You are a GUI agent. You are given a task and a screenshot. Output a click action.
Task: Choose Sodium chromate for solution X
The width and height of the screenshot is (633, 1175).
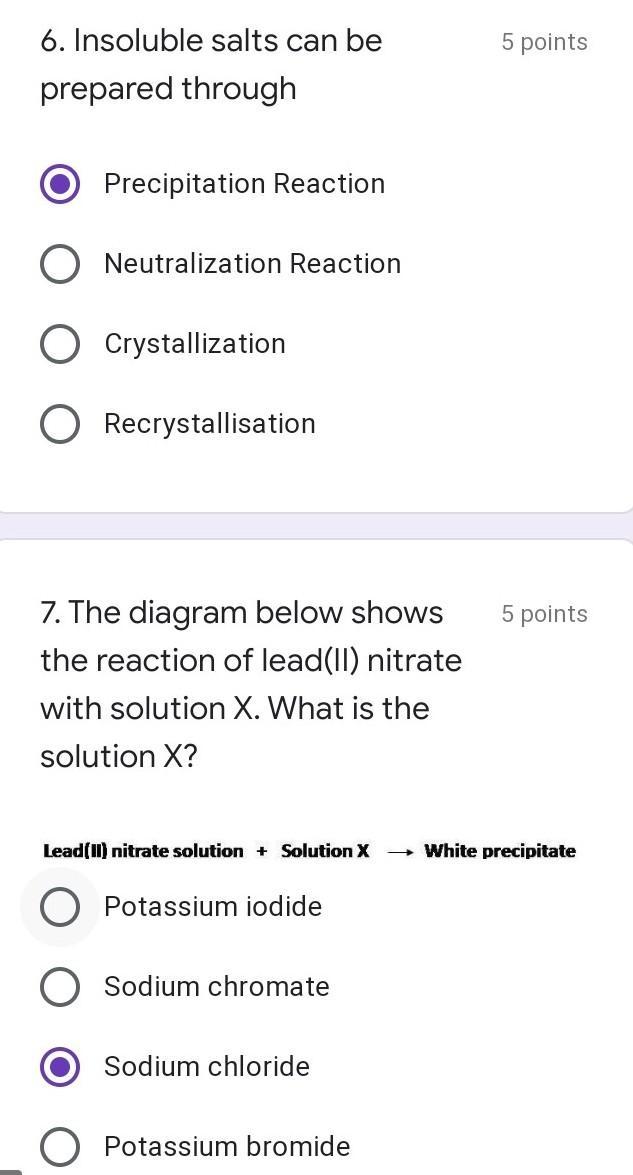pos(60,987)
